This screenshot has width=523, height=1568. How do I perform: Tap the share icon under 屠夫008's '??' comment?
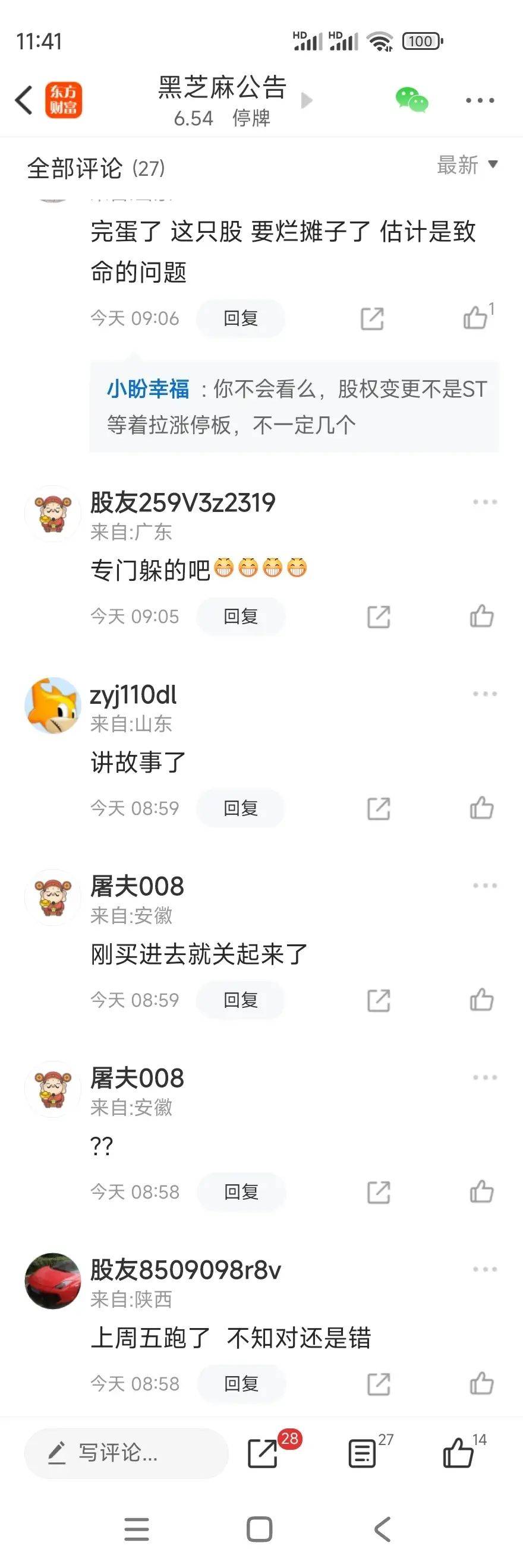point(379,1191)
